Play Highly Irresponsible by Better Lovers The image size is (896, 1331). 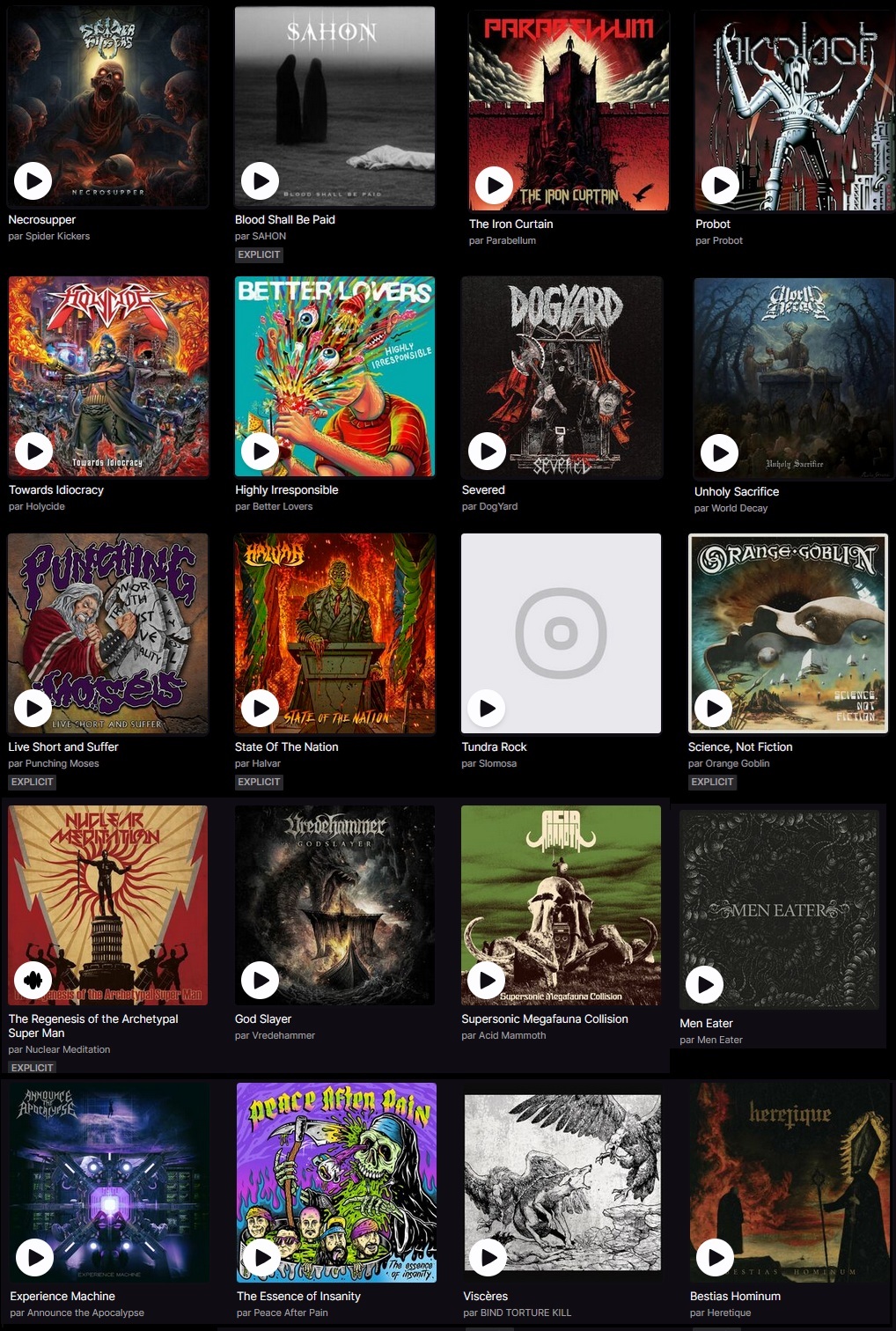point(261,452)
